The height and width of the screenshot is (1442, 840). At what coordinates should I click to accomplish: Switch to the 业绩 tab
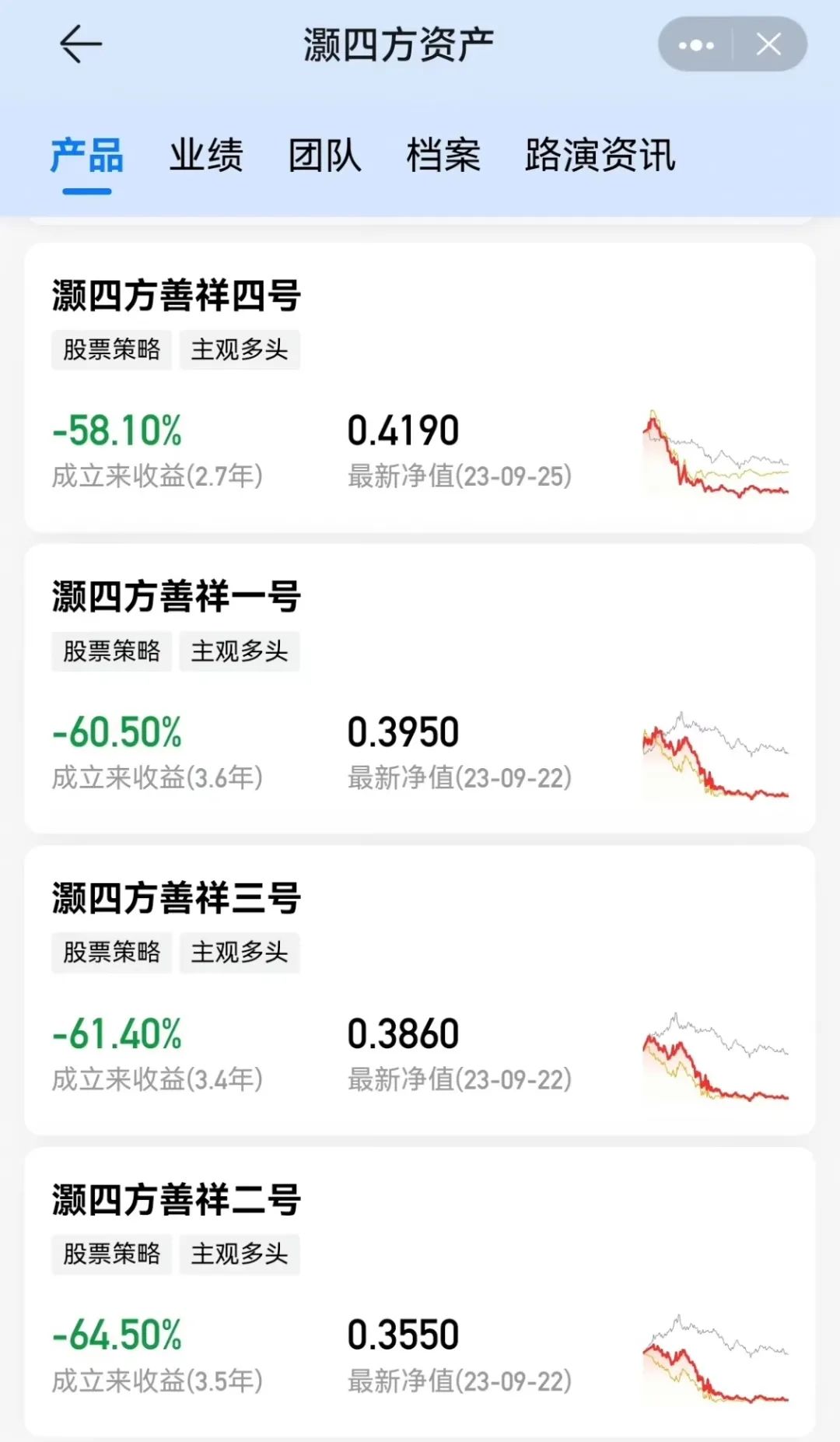[x=206, y=156]
